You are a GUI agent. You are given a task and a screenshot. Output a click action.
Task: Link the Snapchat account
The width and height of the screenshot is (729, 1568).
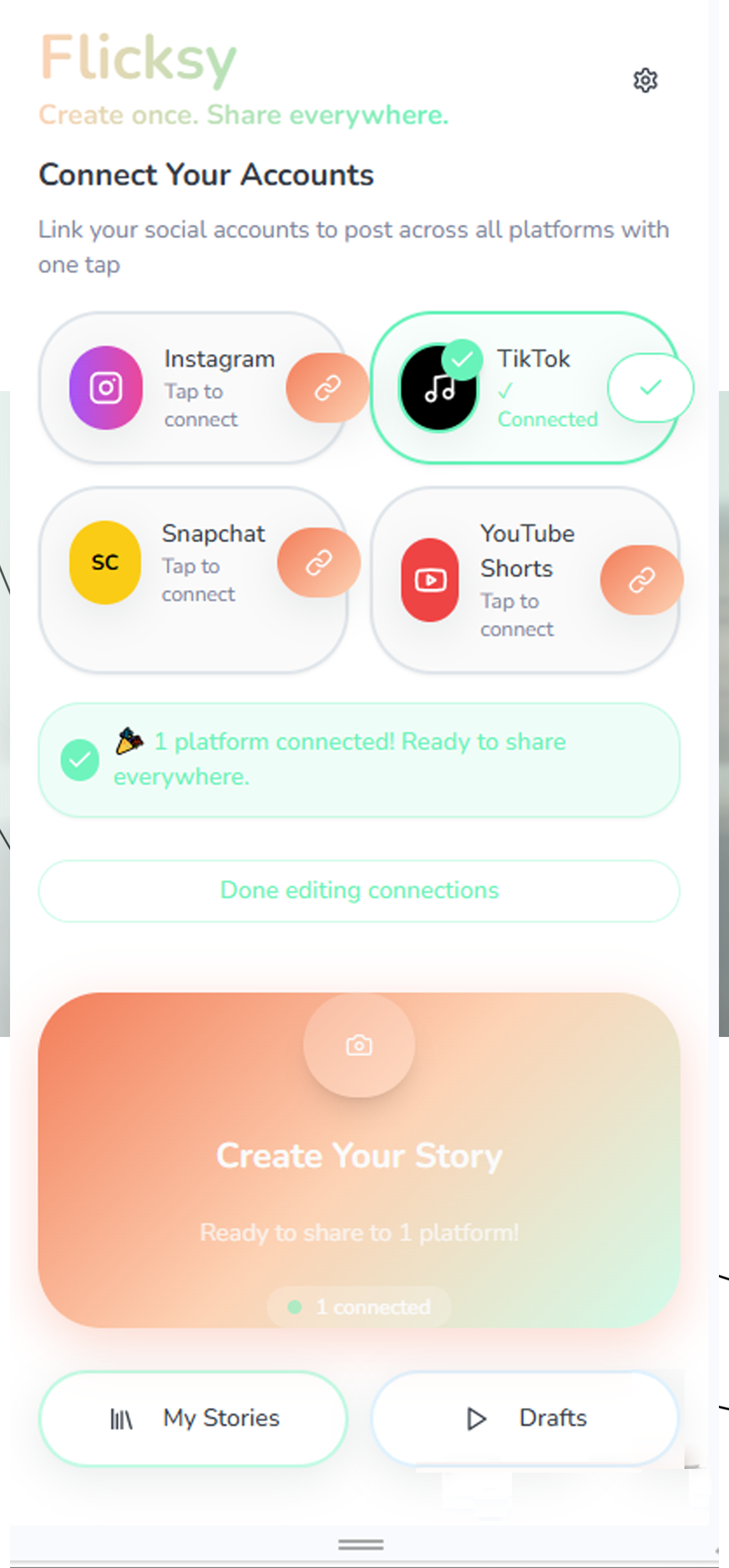point(319,562)
